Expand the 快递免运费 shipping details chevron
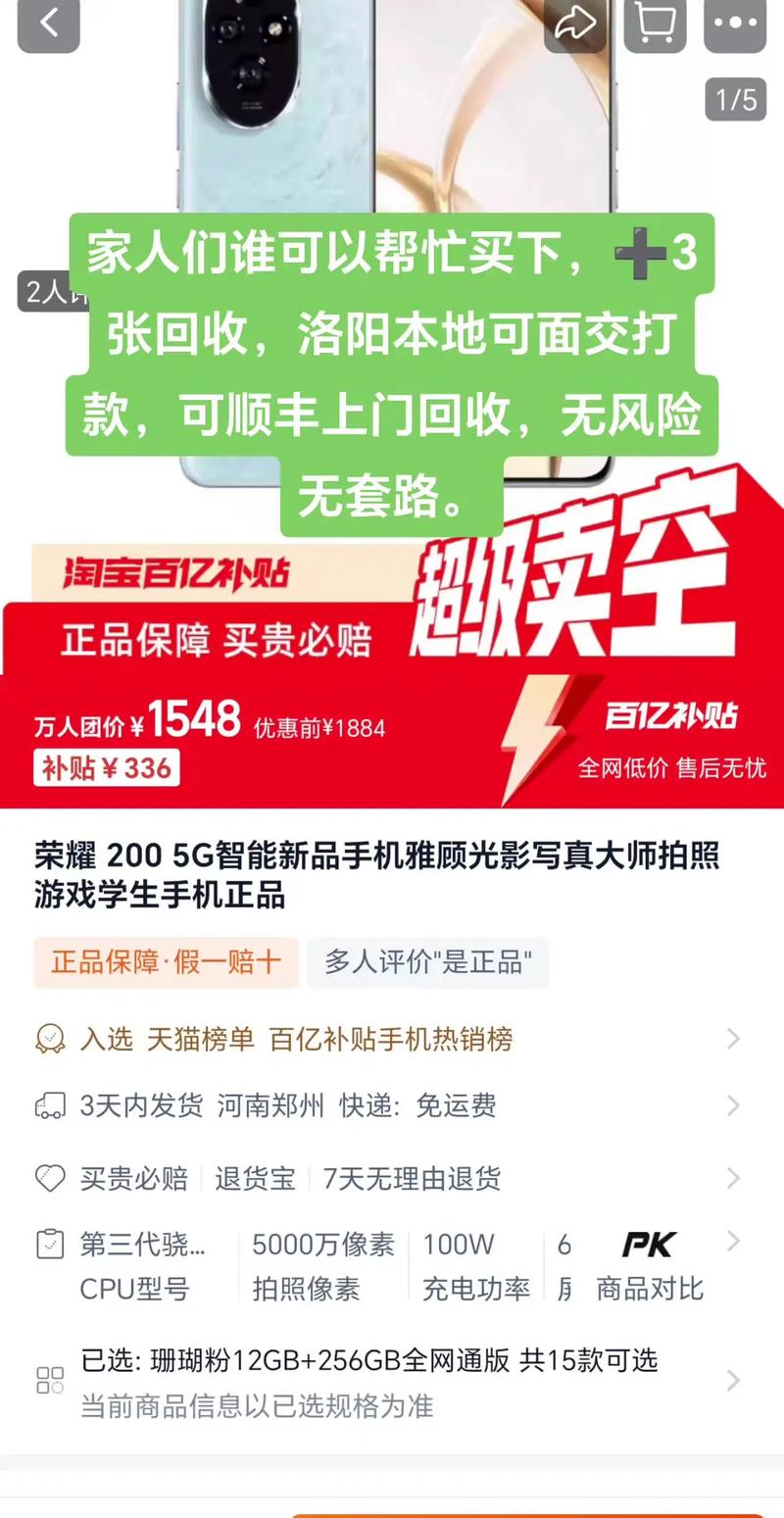This screenshot has width=784, height=1518. click(735, 1105)
